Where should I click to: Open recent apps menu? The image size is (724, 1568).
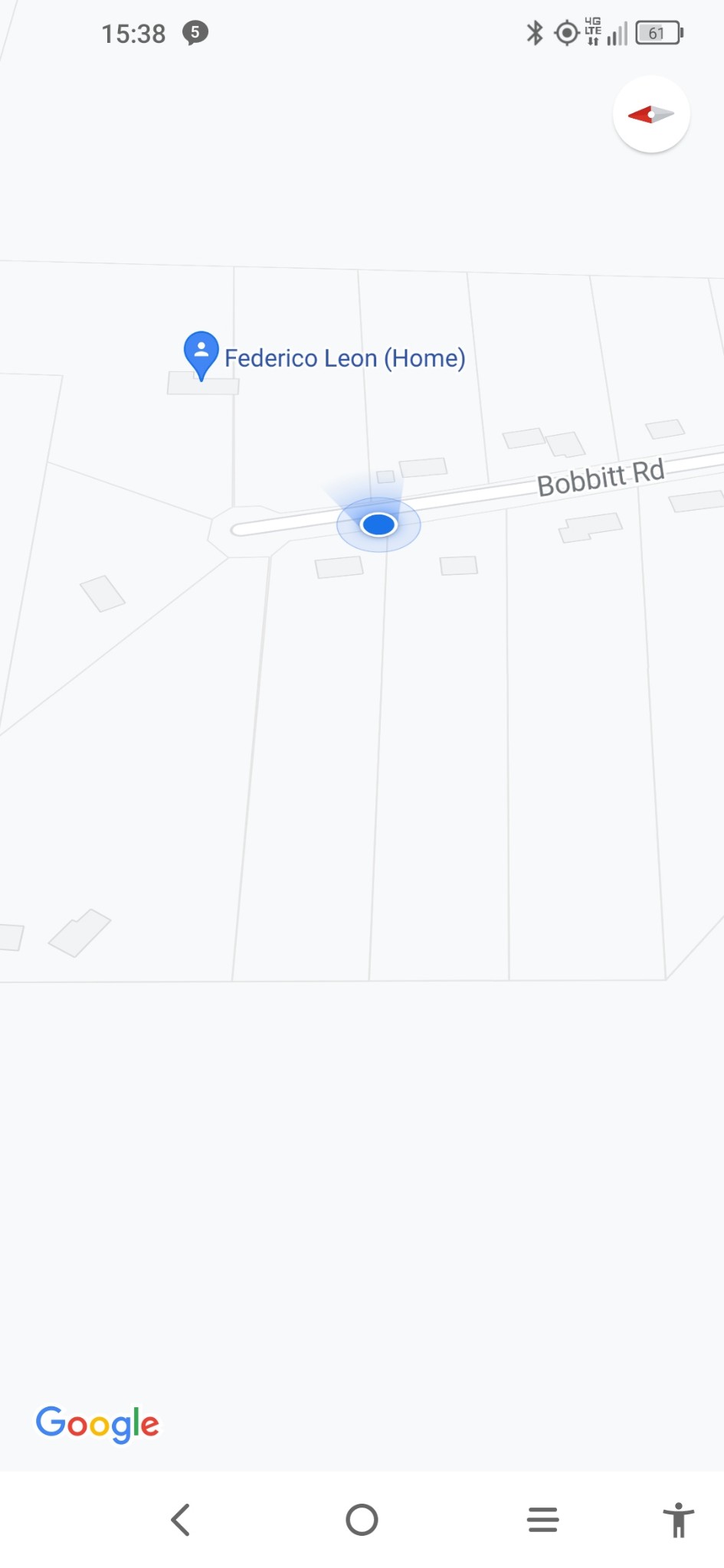pyautogui.click(x=543, y=1520)
